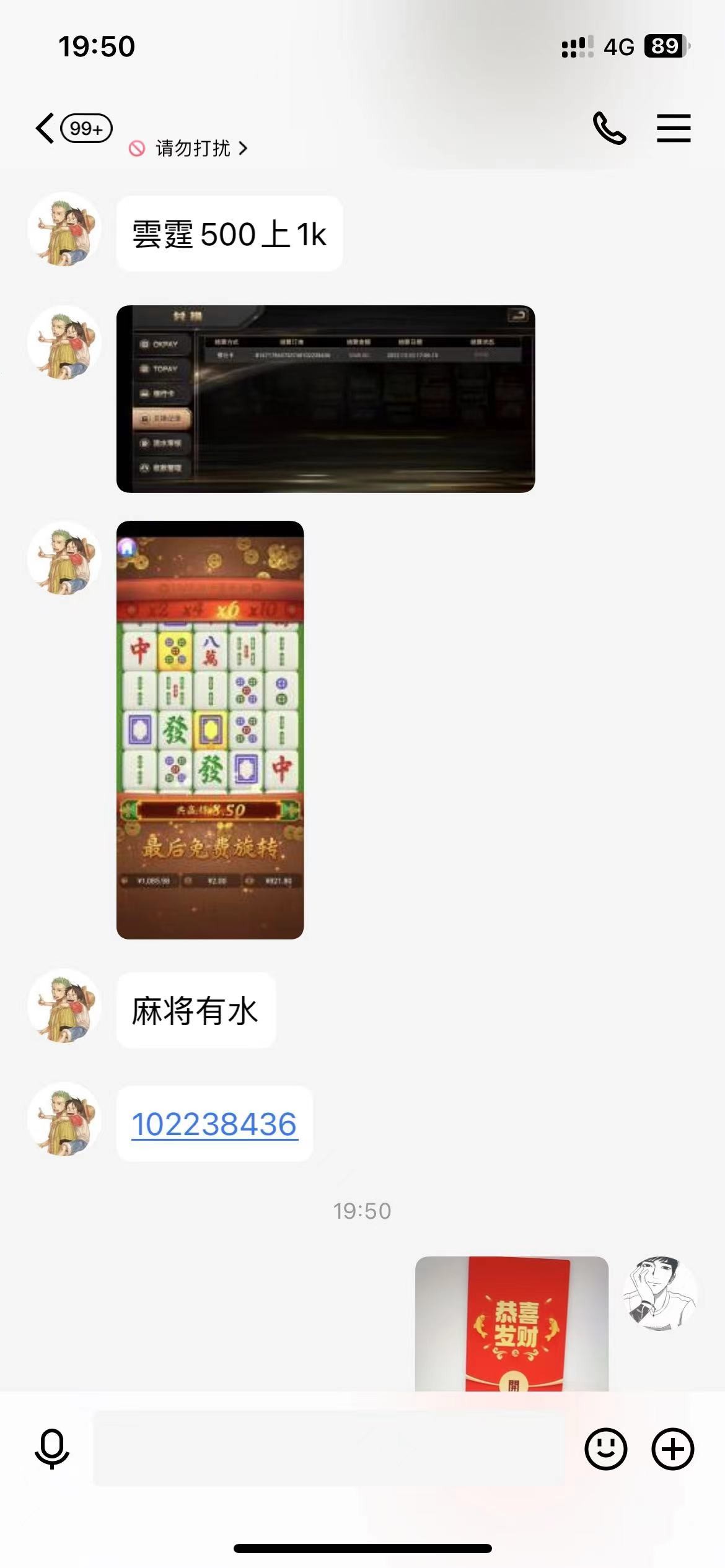This screenshot has width=725, height=1568.
Task: Open the emoji picker
Action: pos(605,1449)
